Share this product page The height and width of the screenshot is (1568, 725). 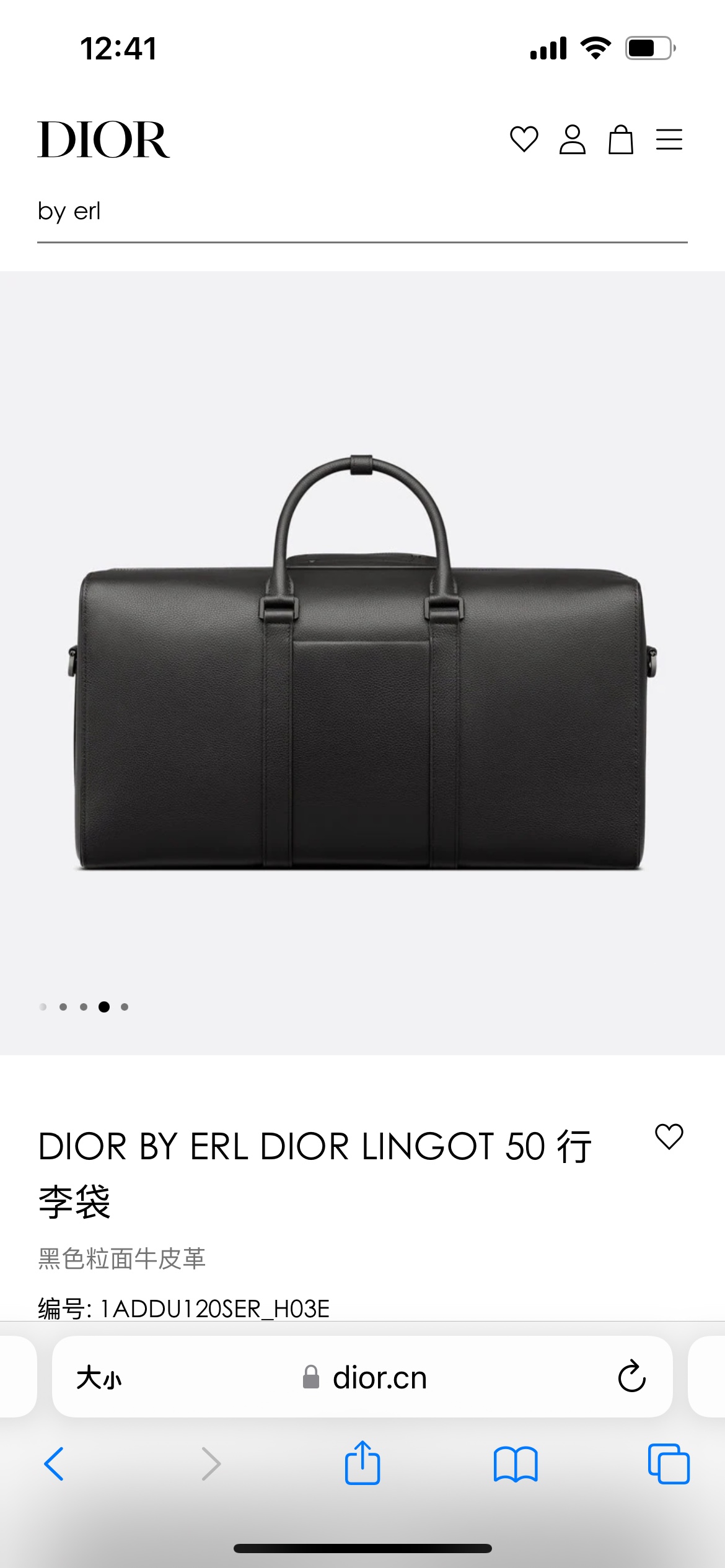click(362, 1463)
